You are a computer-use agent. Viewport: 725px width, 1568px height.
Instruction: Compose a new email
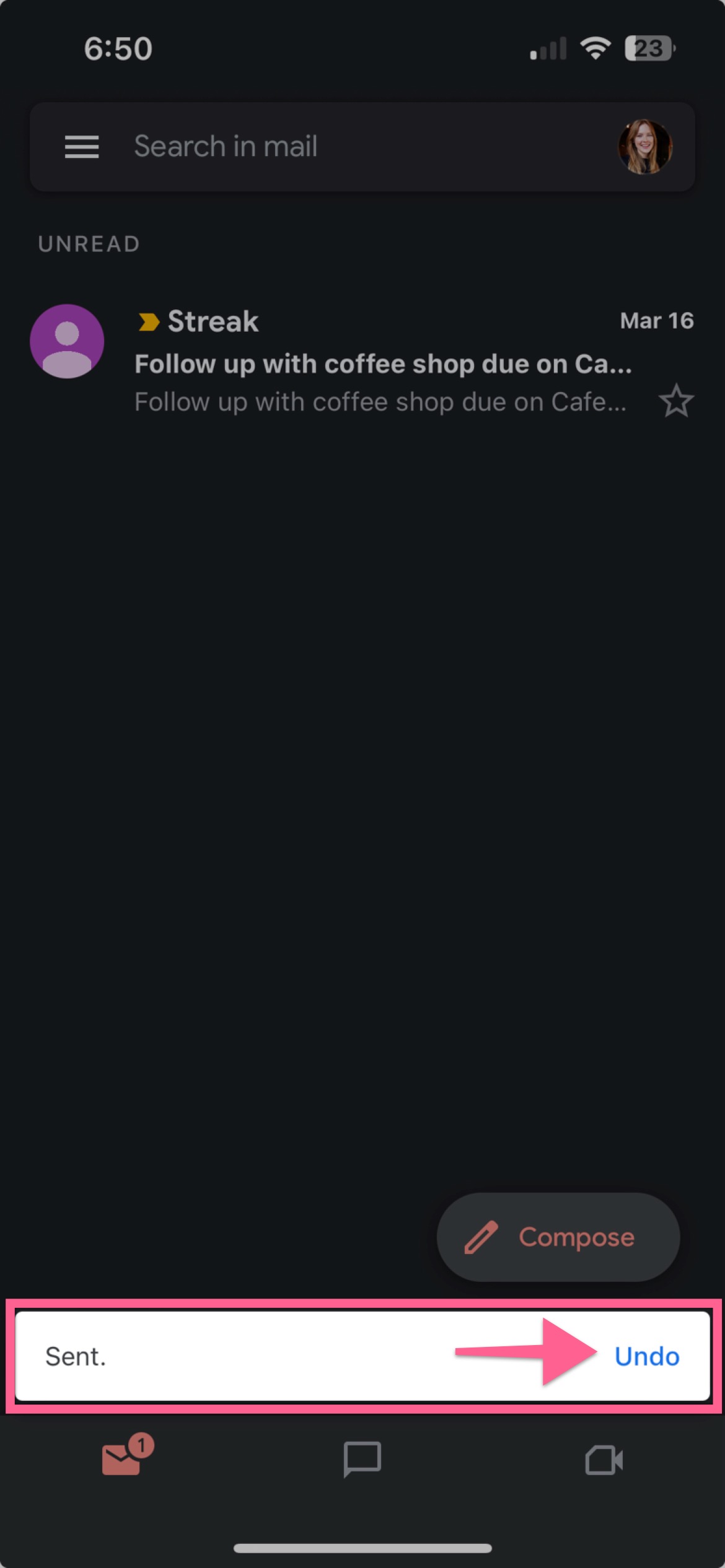click(558, 1237)
